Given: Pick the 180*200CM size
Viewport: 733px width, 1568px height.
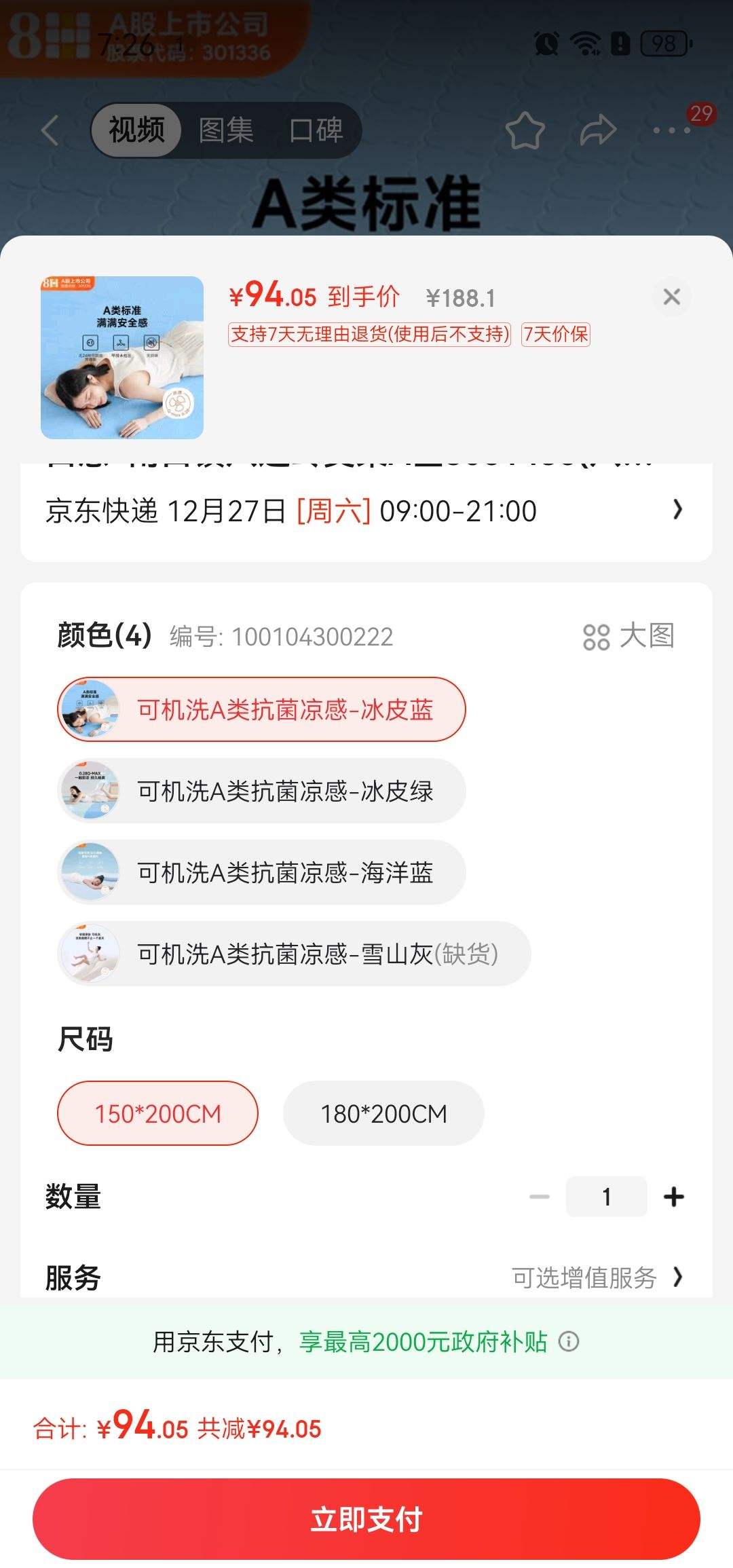Looking at the screenshot, I should coord(383,1114).
